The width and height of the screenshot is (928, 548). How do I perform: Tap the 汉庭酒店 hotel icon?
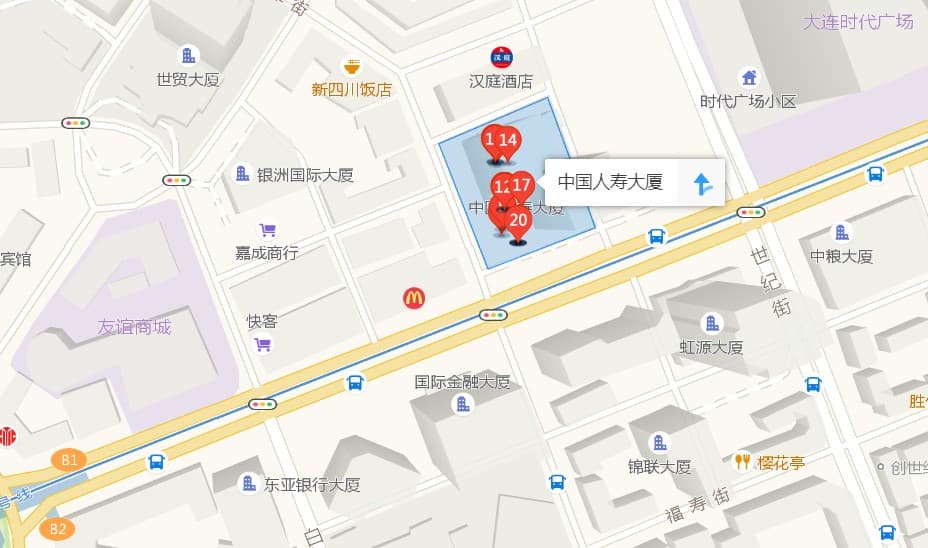tap(499, 57)
